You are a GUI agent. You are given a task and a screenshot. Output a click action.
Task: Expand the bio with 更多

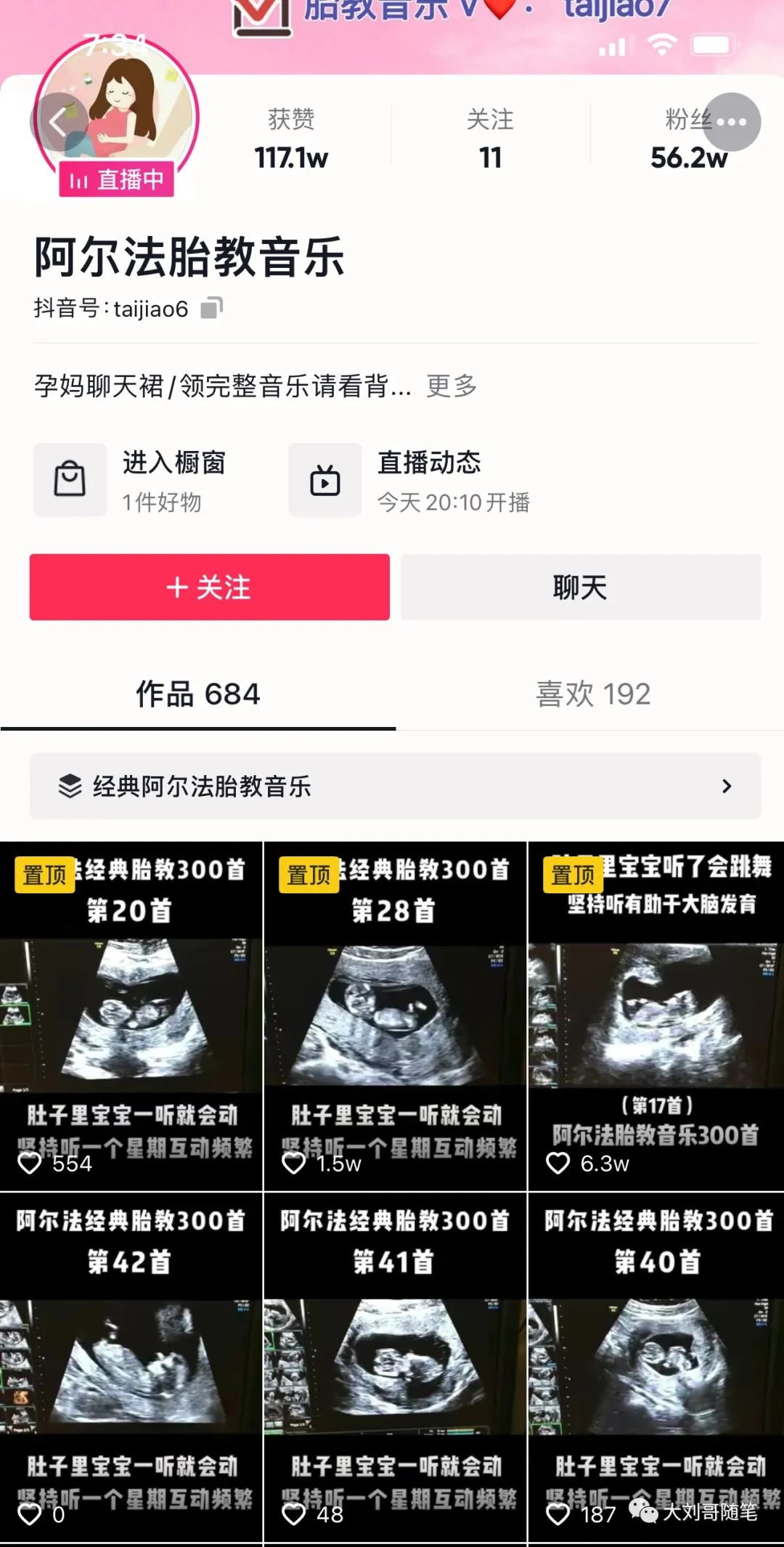(451, 386)
